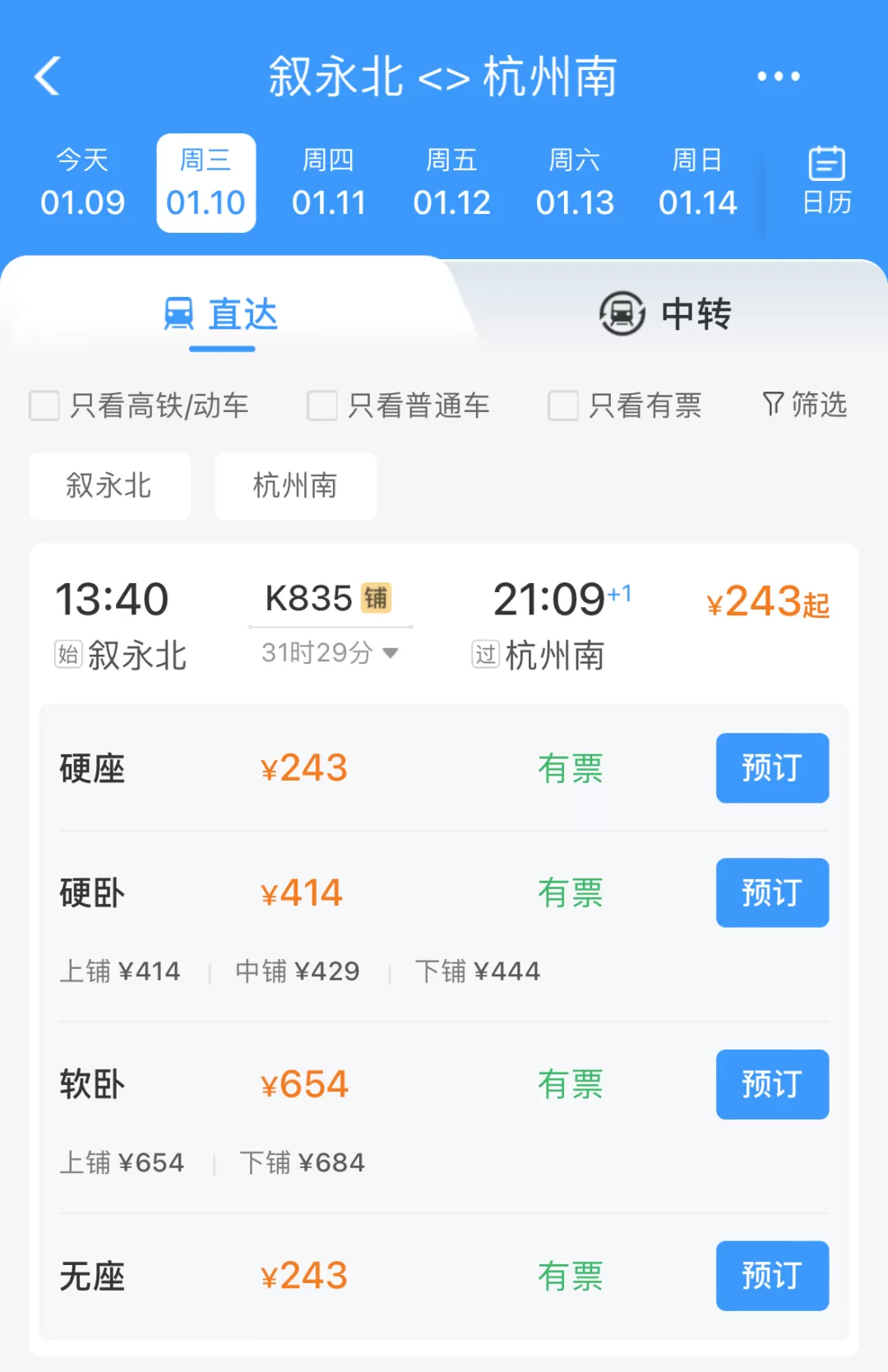Select the 今天 01.09 date option
The width and height of the screenshot is (888, 1372).
click(83, 183)
